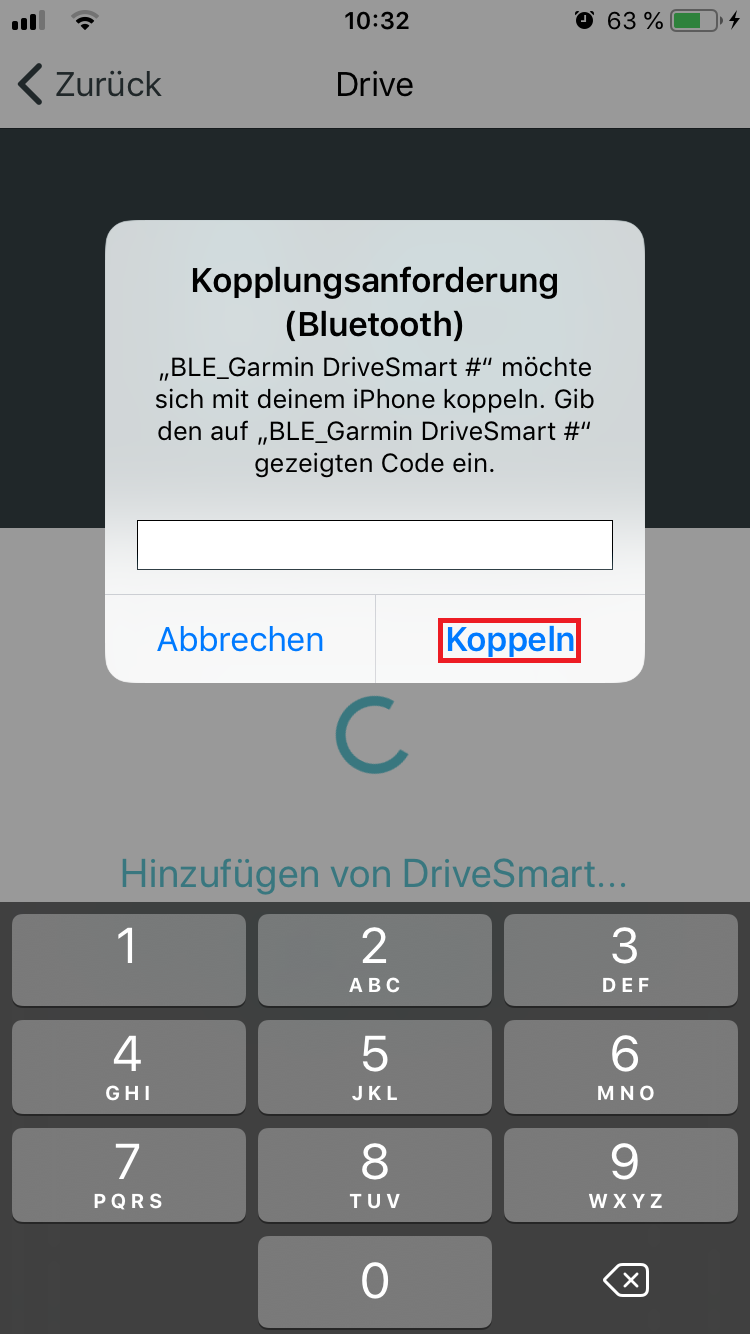Enter digit 2 on the keypad
This screenshot has height=1334, width=750.
tap(375, 960)
